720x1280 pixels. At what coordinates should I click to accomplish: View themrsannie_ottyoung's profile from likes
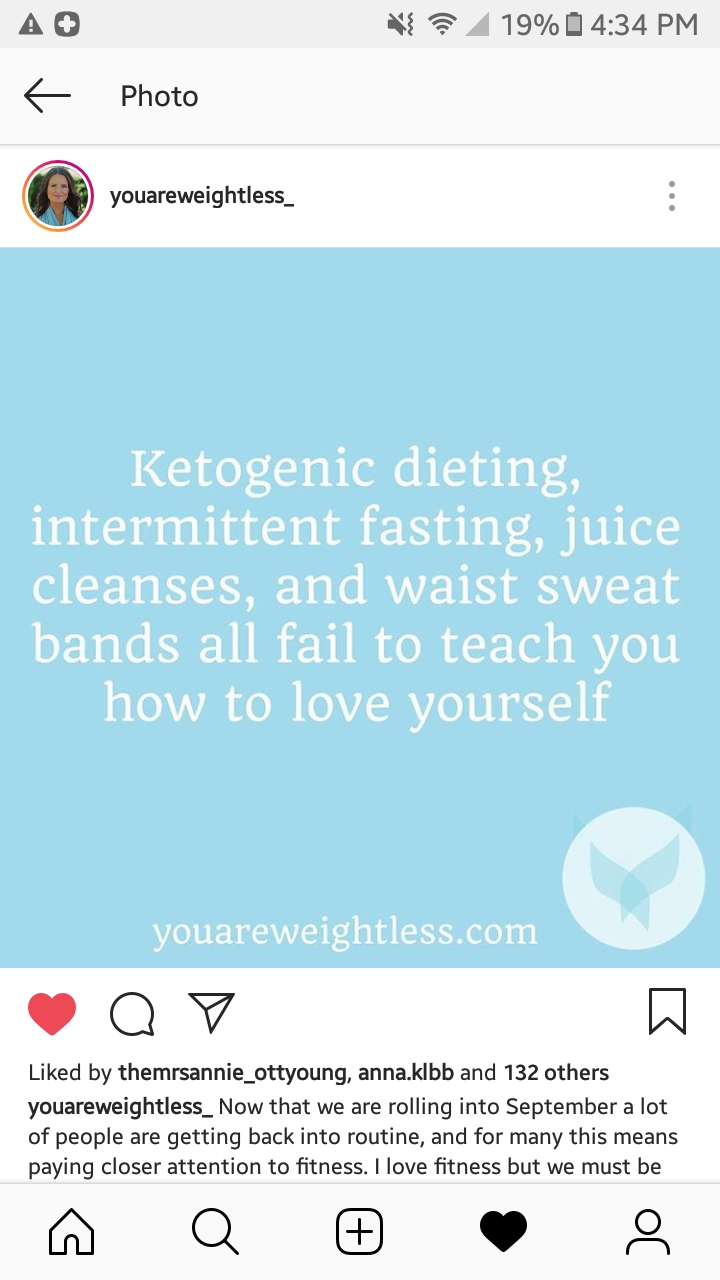233,1073
